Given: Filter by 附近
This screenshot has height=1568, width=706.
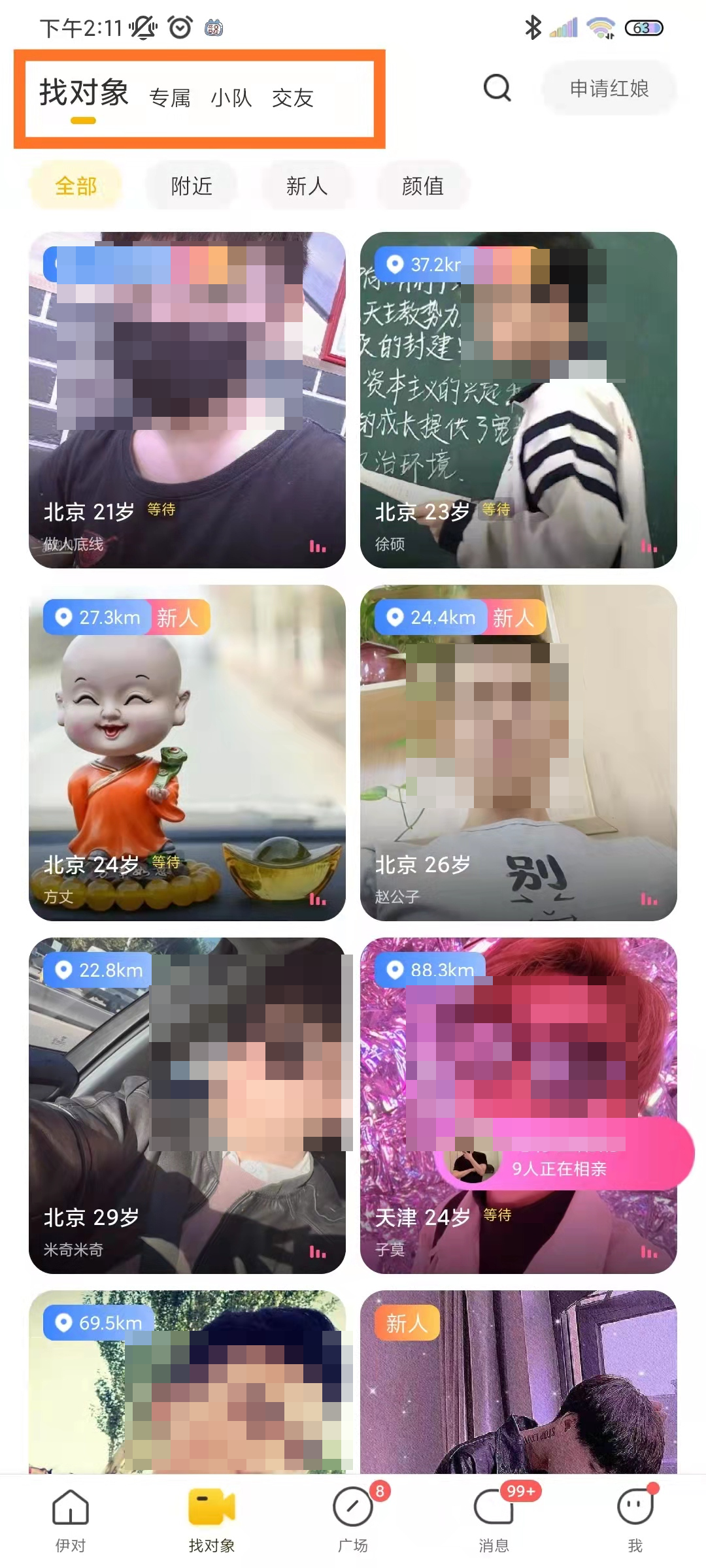Looking at the screenshot, I should [192, 186].
